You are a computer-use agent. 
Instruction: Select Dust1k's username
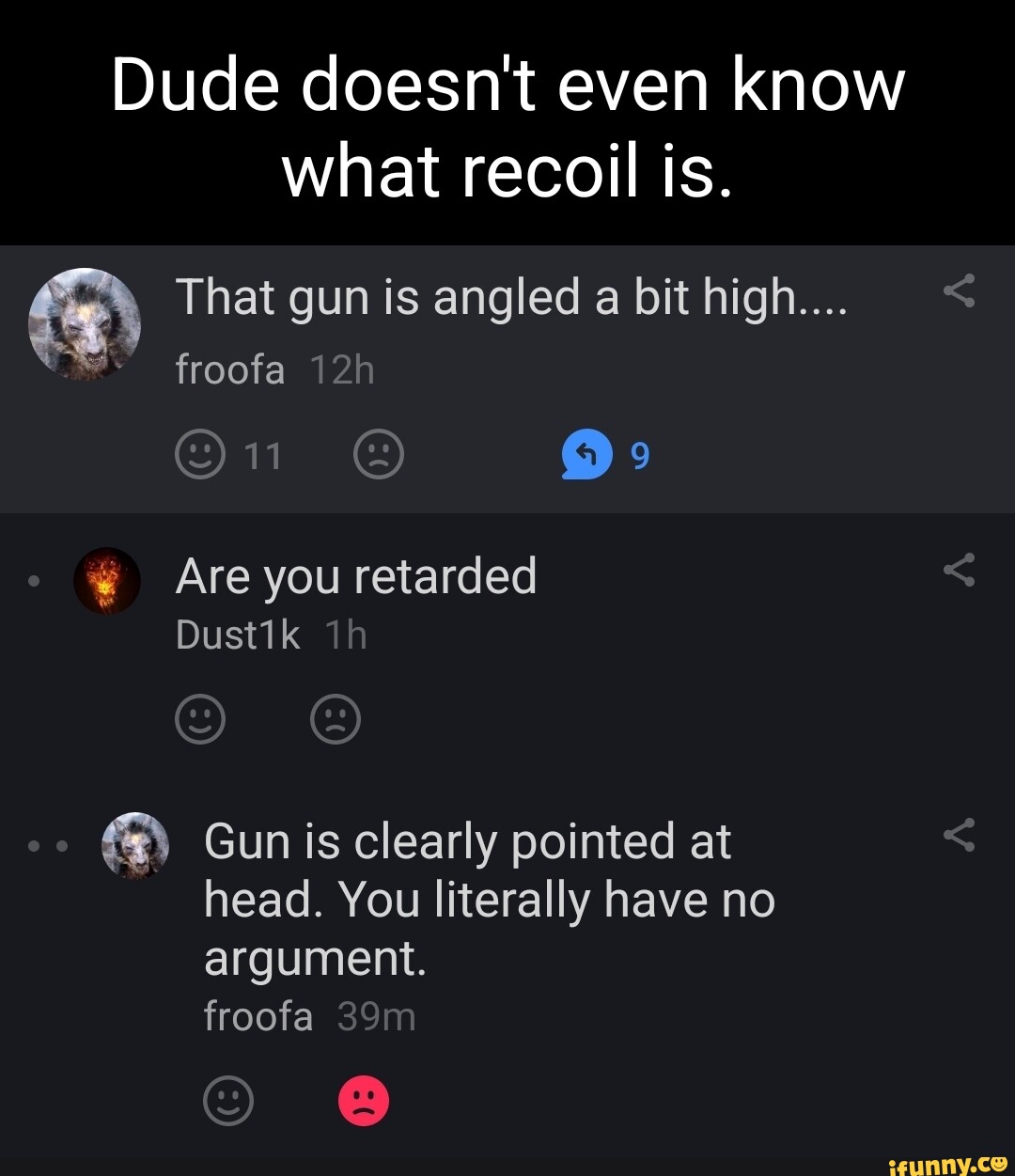(240, 635)
